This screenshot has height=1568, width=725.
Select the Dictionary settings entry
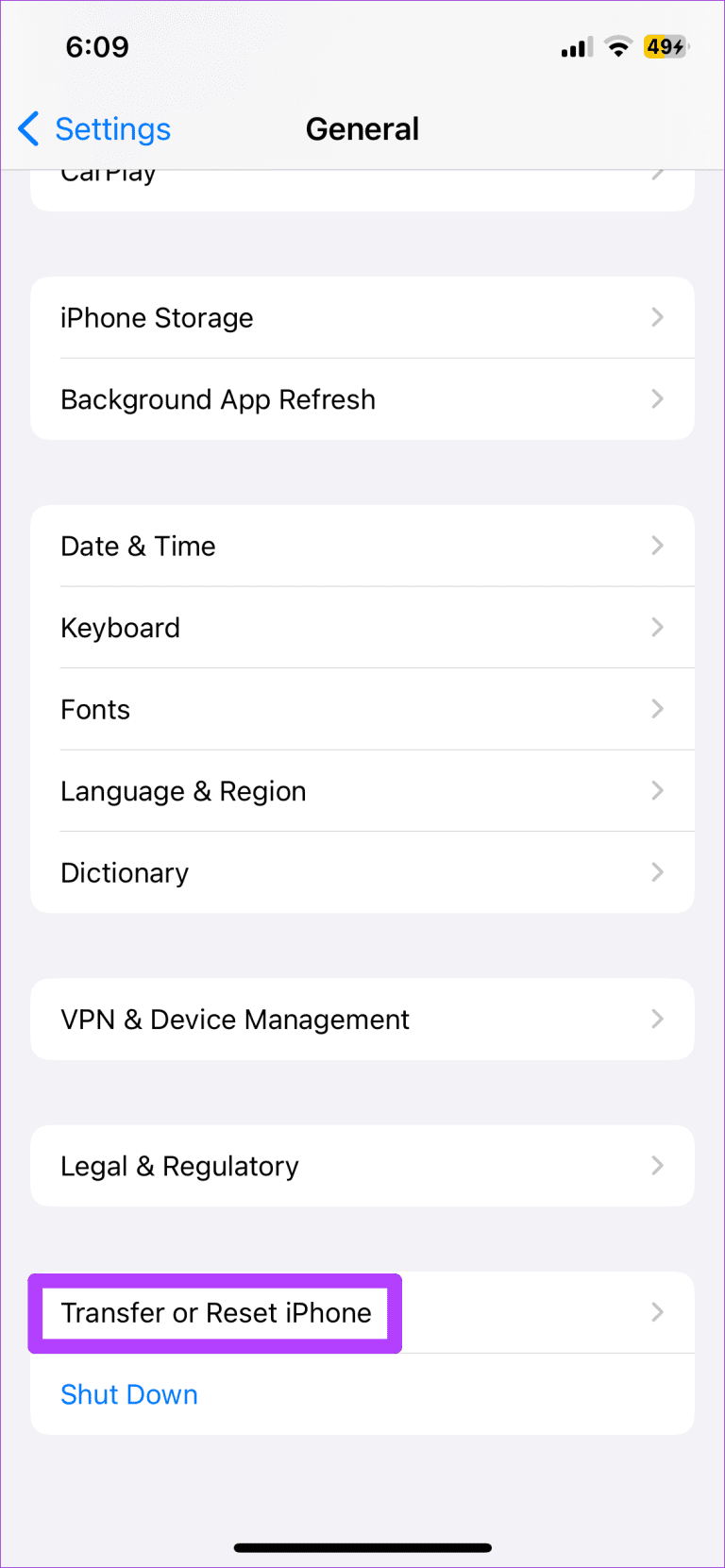(362, 872)
